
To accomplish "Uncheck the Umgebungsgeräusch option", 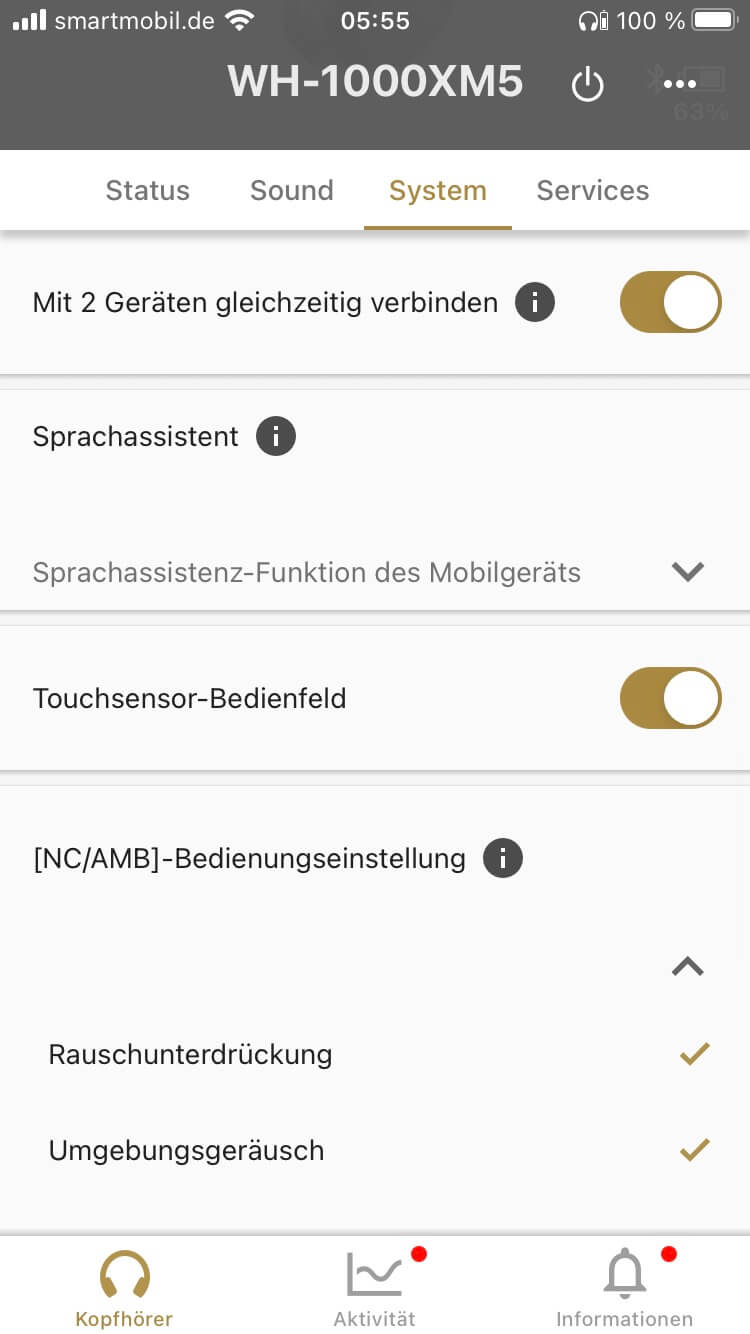I will click(x=694, y=1150).
